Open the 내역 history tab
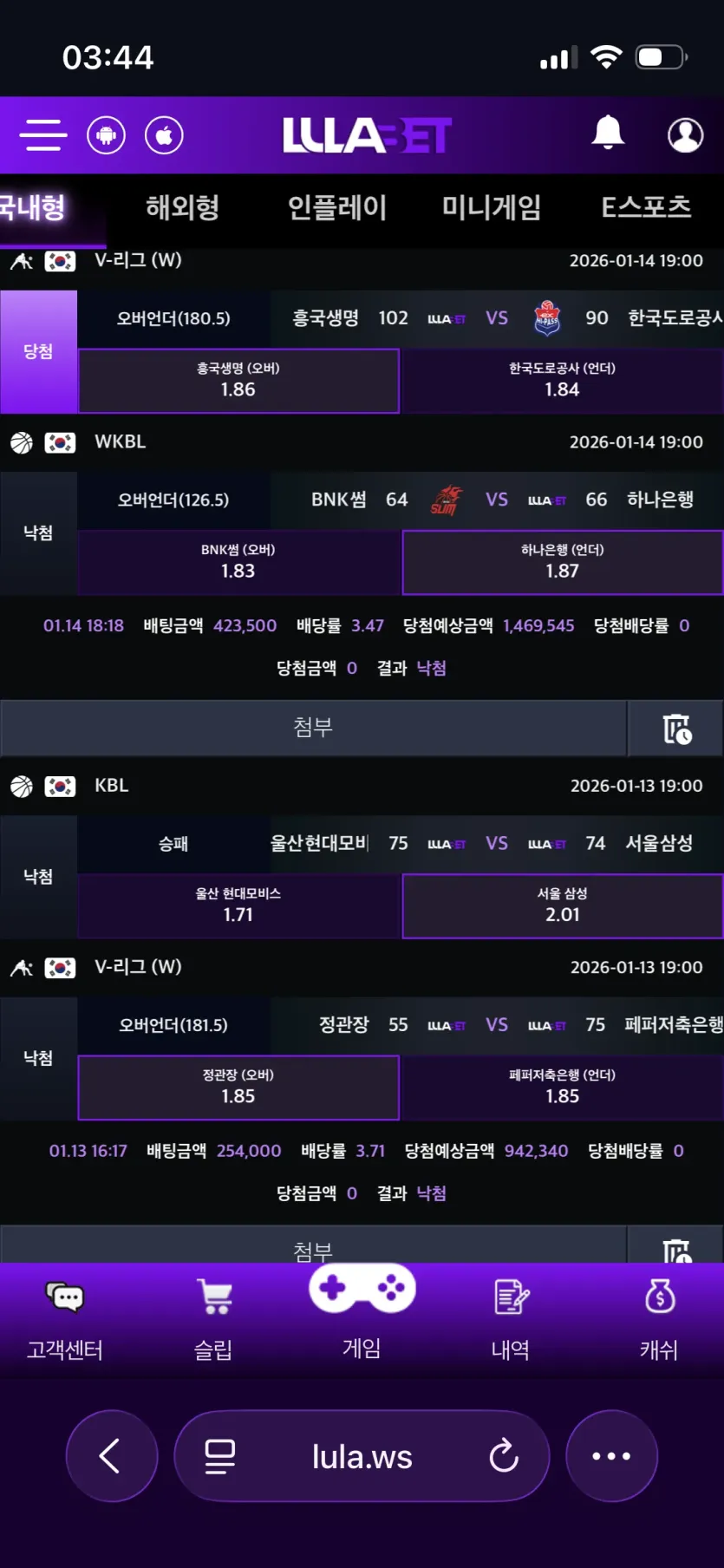724x1568 pixels. click(x=511, y=1321)
